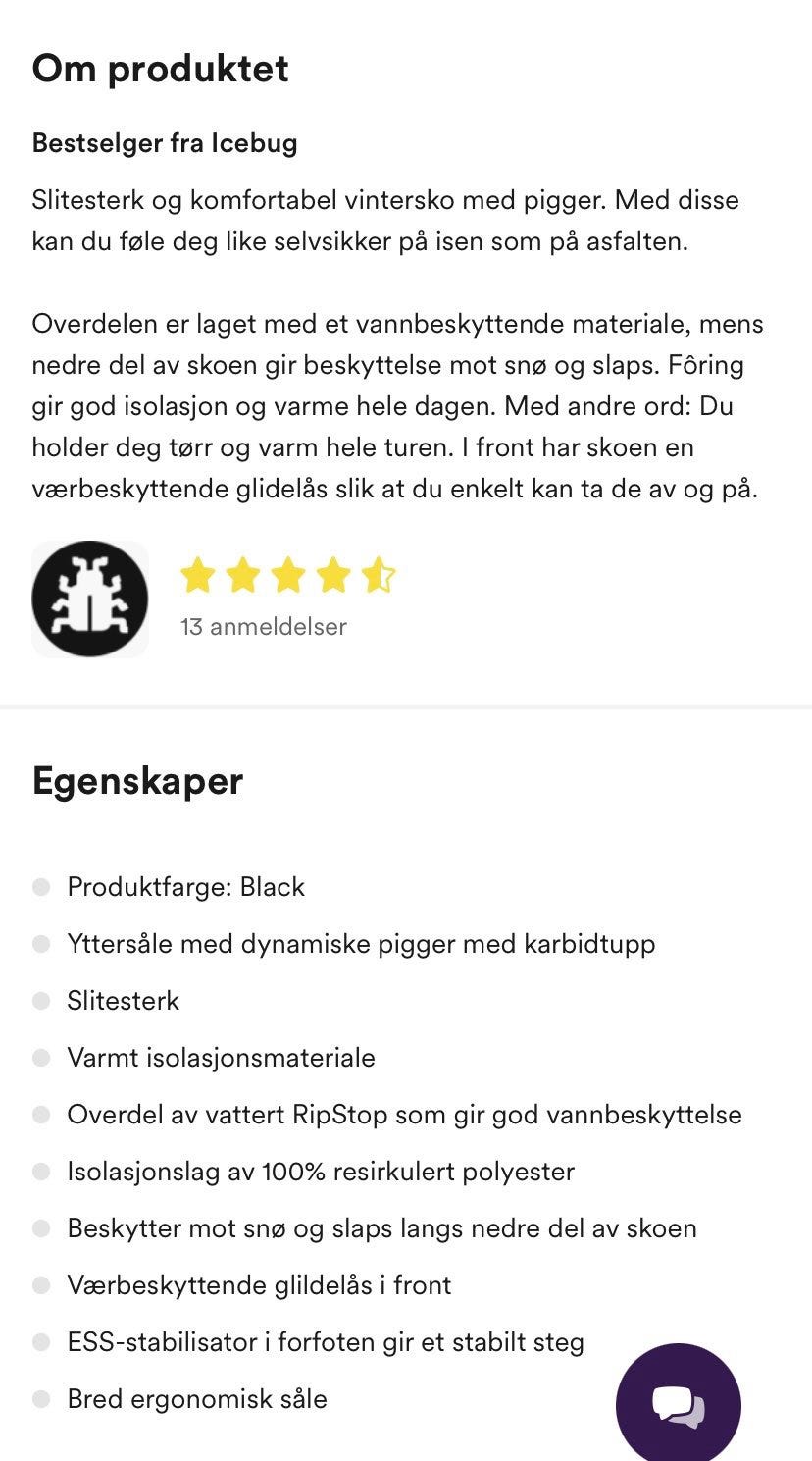Viewport: 812px width, 1461px height.
Task: Click the ESS-stabilisator list item
Action: click(325, 1342)
